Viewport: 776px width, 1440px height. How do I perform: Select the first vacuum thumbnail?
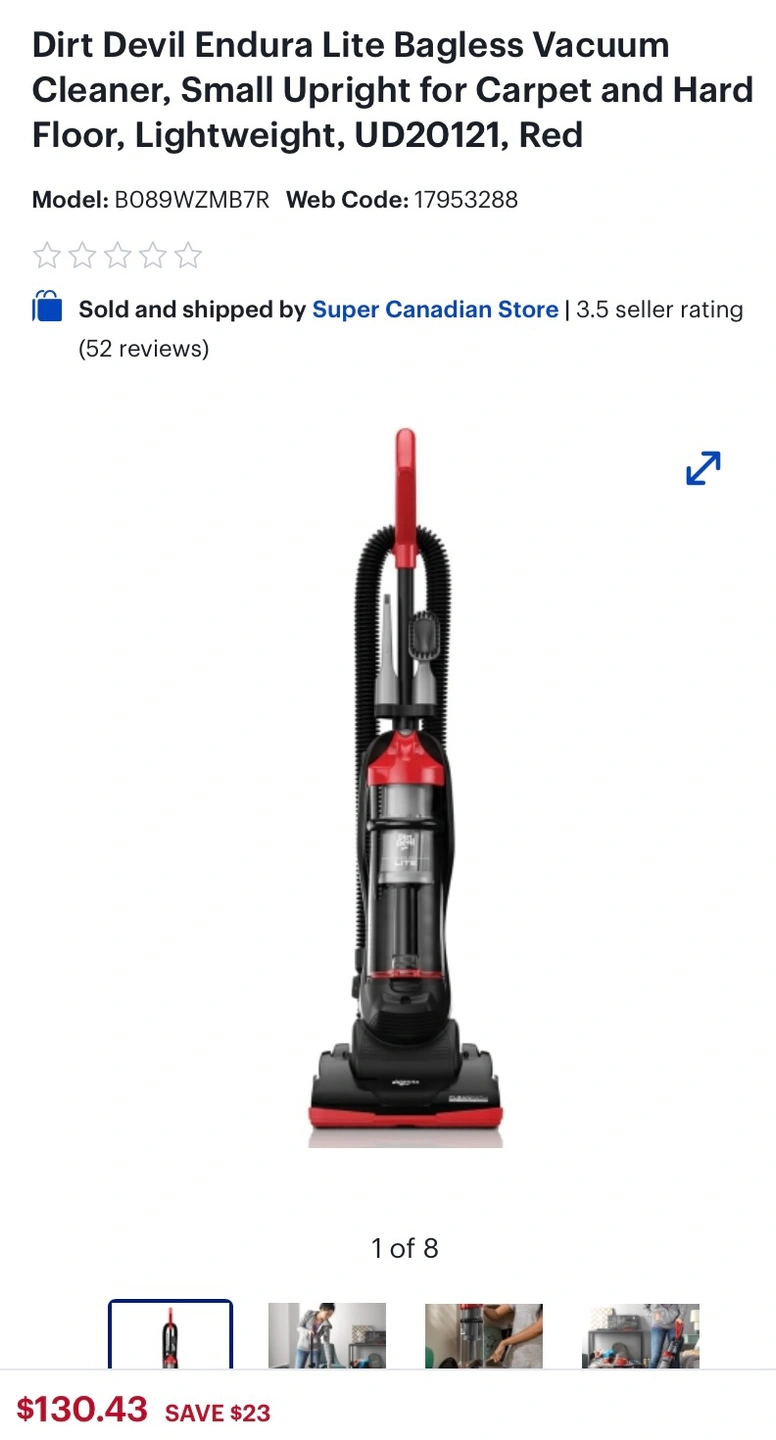pos(170,1335)
